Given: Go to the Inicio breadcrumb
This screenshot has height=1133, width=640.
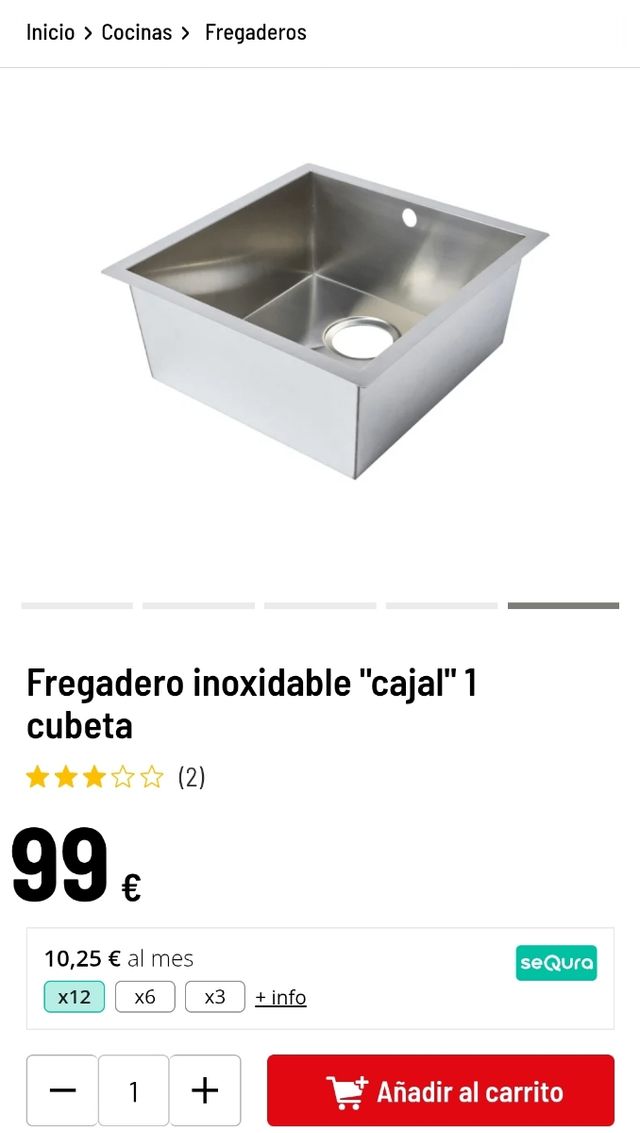Looking at the screenshot, I should [x=50, y=32].
